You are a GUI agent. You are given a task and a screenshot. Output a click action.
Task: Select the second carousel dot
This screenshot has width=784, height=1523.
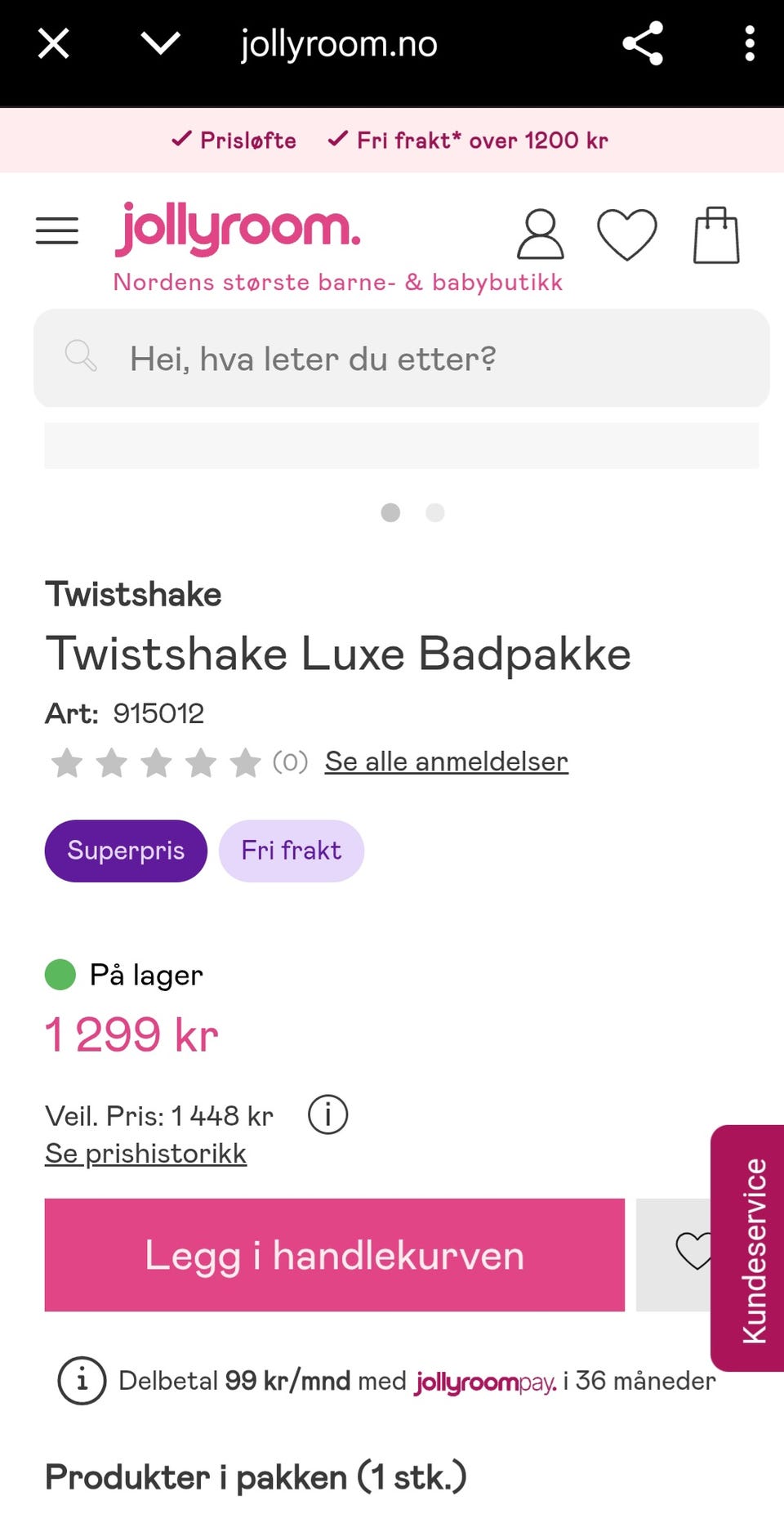click(x=435, y=513)
